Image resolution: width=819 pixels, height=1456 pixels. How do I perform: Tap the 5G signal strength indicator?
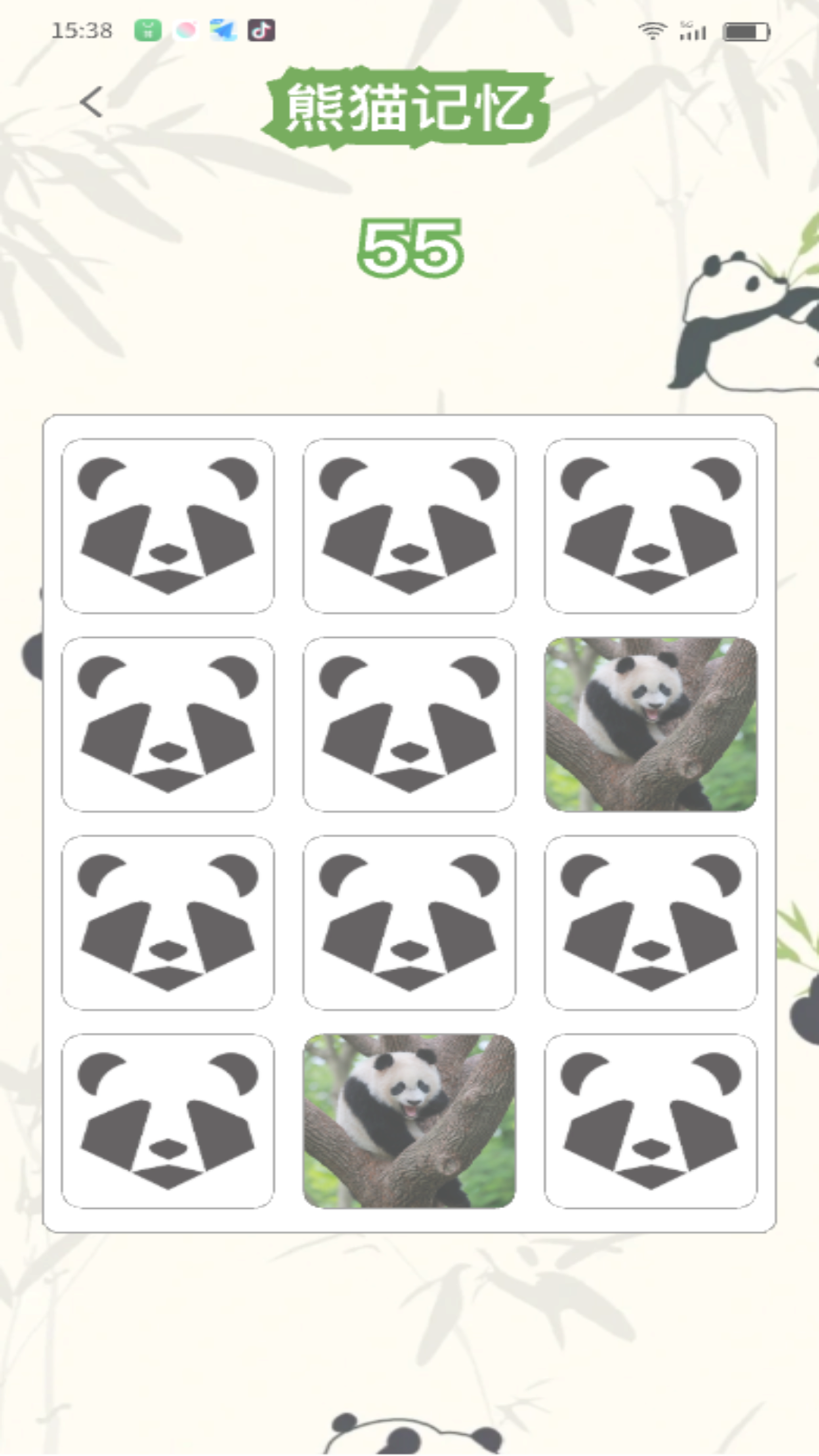pyautogui.click(x=694, y=31)
